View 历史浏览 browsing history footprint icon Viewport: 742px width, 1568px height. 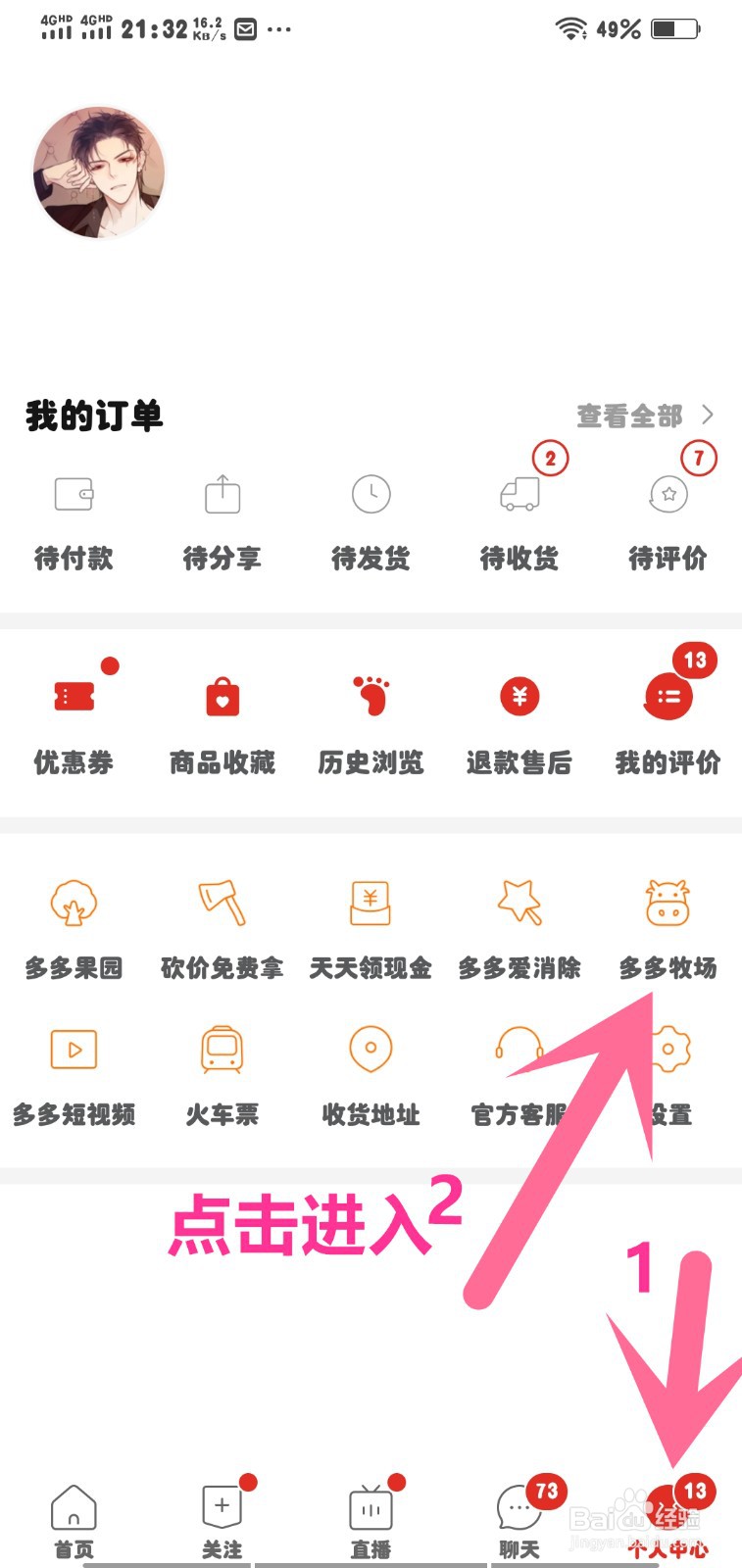point(371,698)
